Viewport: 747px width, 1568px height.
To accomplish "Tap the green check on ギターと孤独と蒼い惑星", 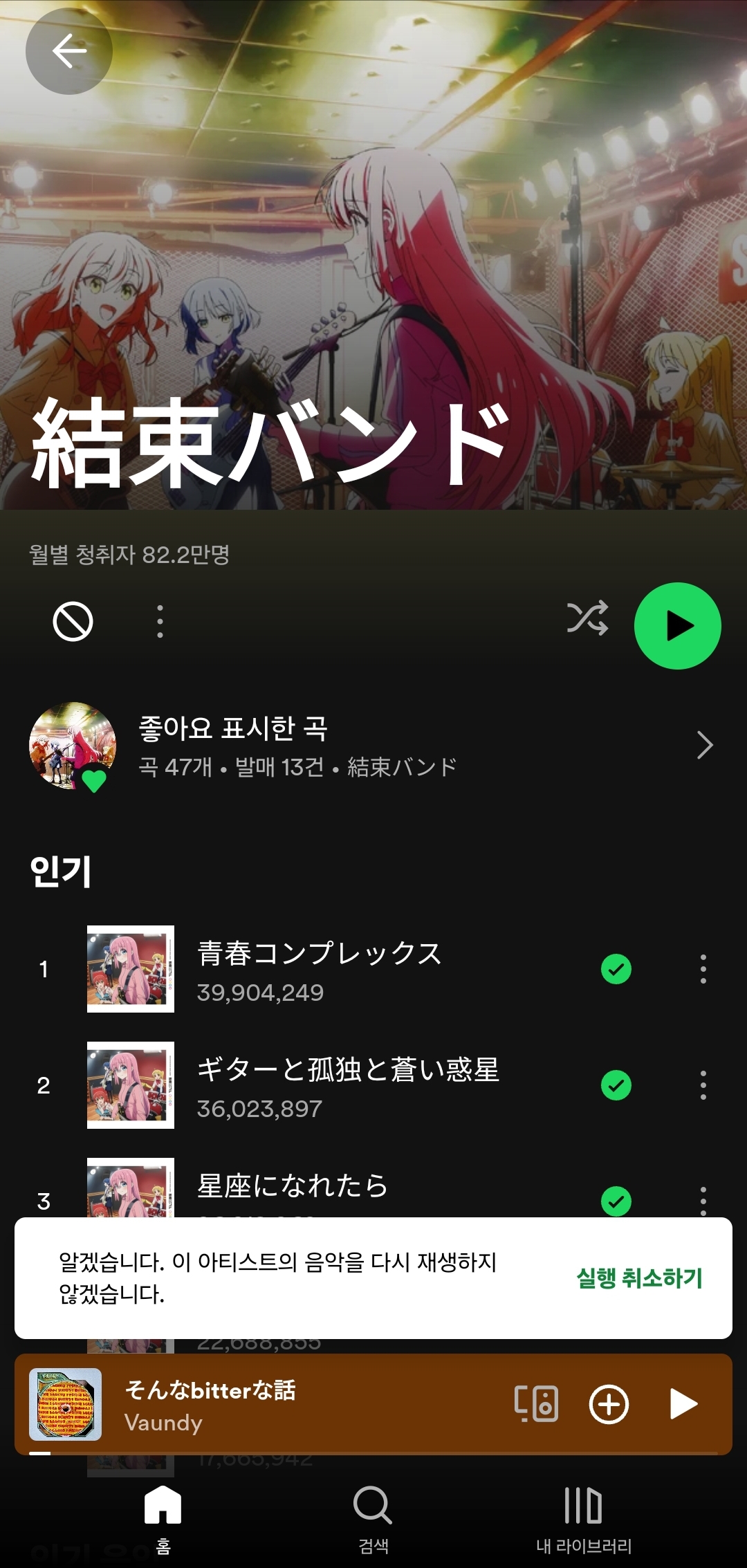I will (616, 1085).
